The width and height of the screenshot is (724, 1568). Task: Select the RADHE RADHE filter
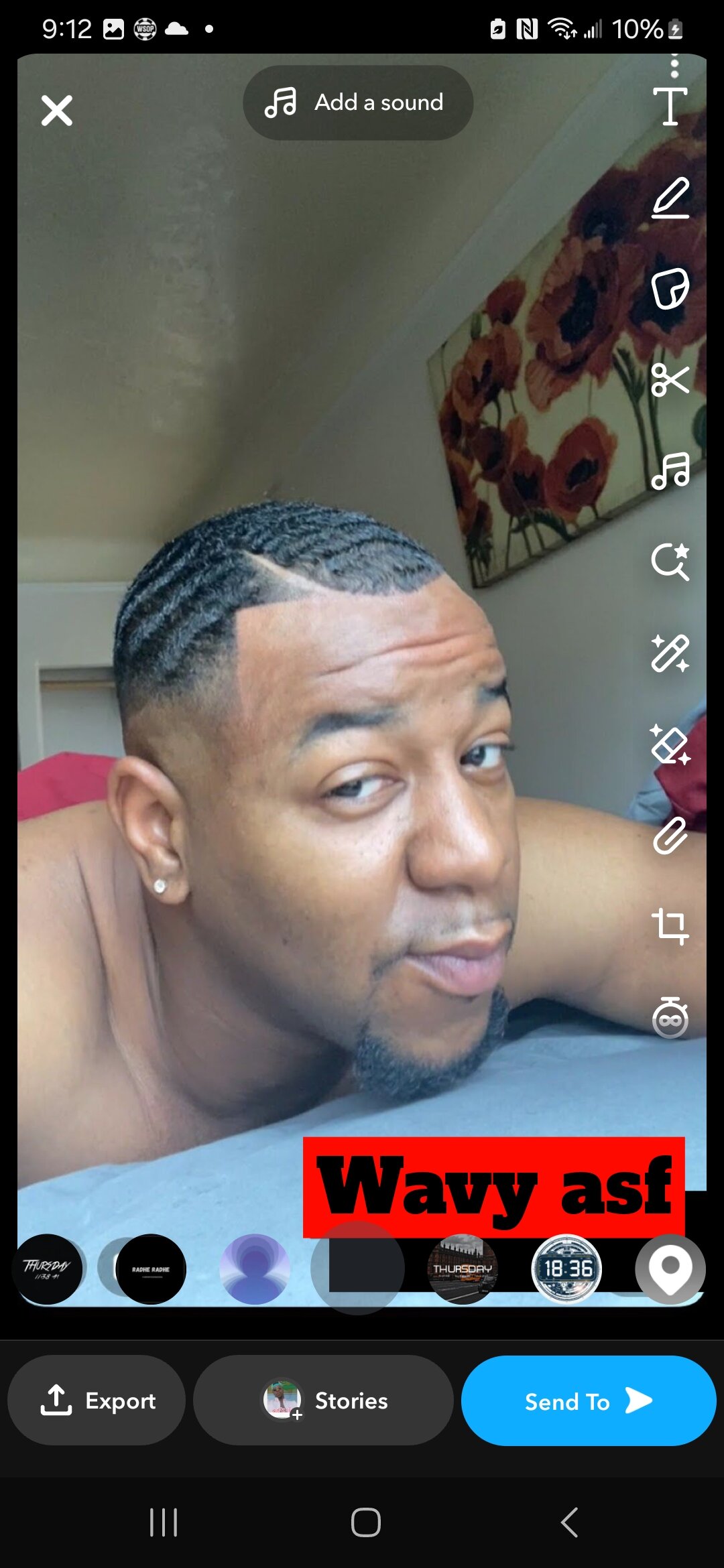point(151,1268)
